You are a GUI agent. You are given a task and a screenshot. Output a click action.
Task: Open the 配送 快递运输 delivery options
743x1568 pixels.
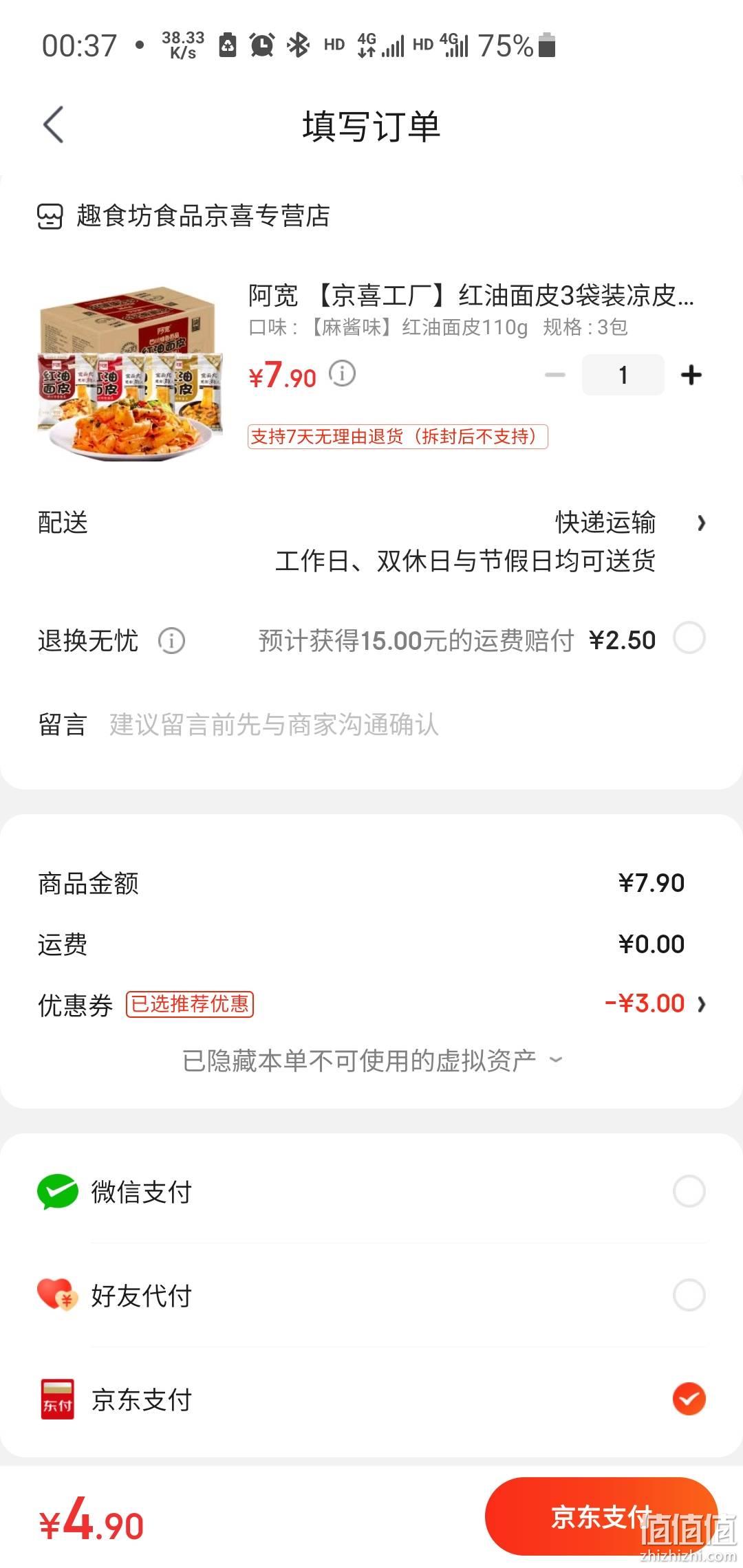(371, 541)
